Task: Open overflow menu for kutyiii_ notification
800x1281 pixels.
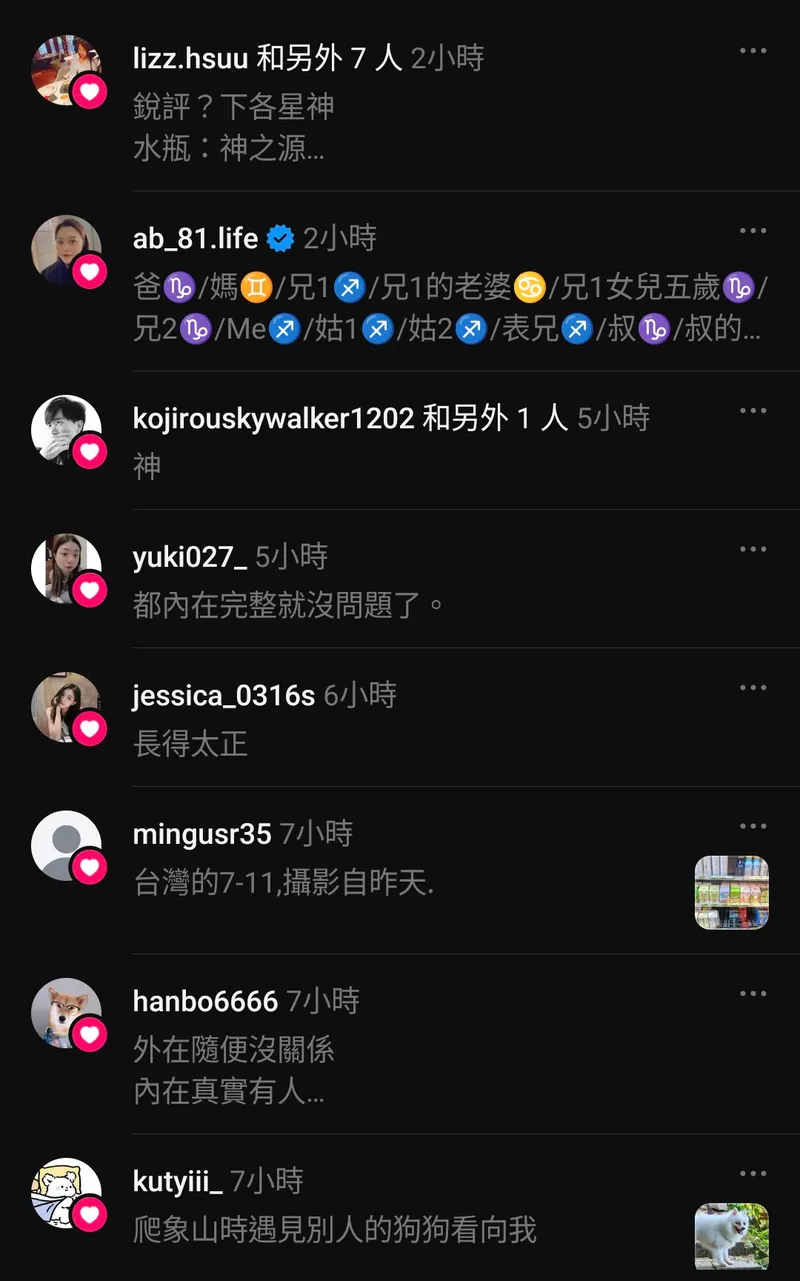Action: (x=753, y=1174)
